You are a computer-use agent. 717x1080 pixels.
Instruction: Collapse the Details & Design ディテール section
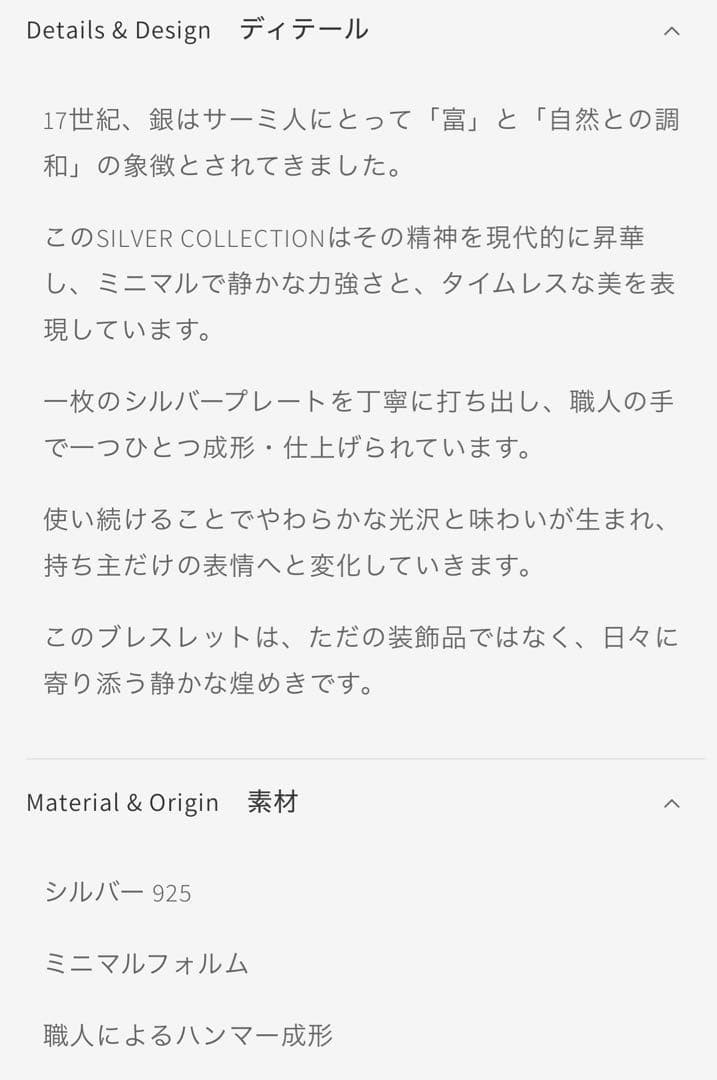click(x=672, y=31)
